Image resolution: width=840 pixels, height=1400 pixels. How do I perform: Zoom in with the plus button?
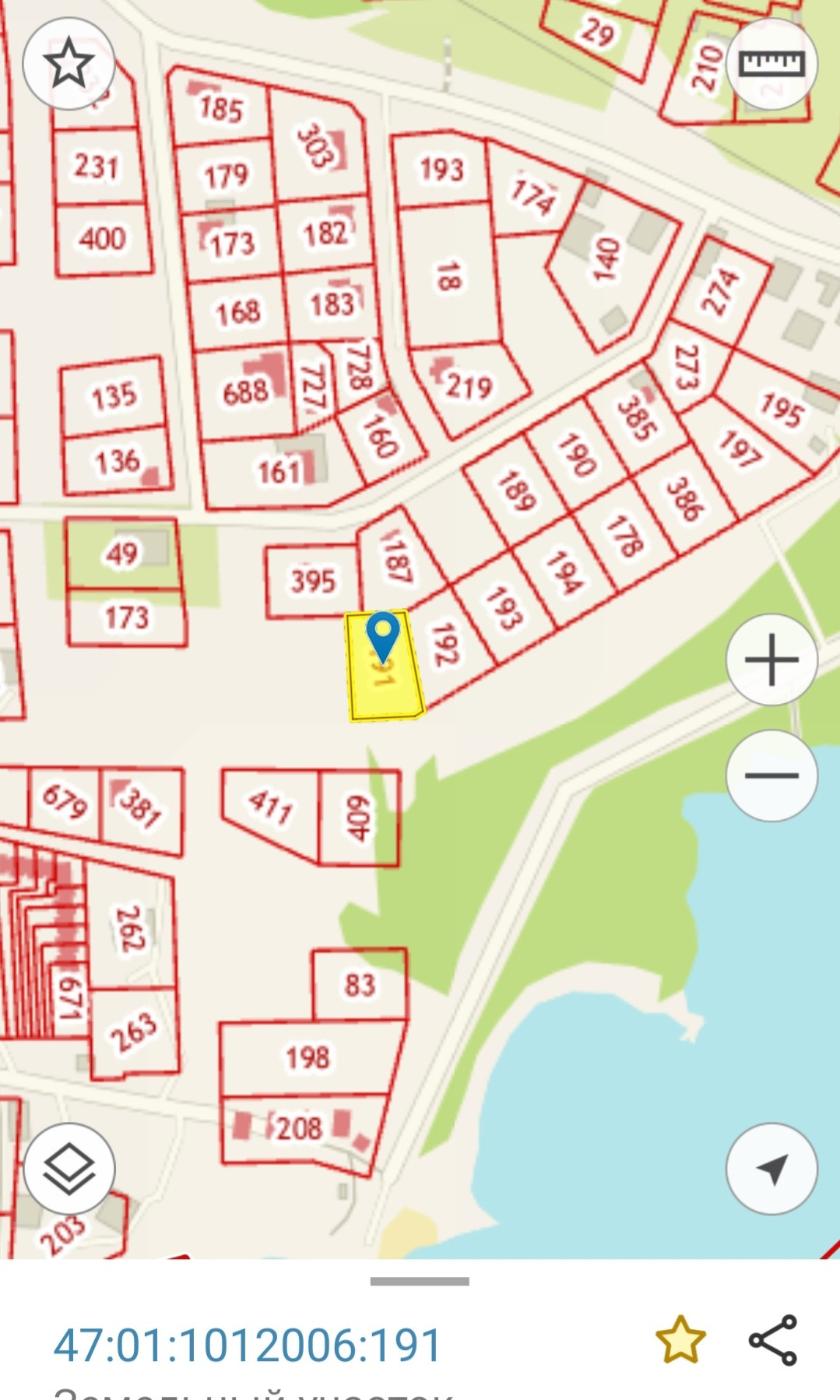771,660
